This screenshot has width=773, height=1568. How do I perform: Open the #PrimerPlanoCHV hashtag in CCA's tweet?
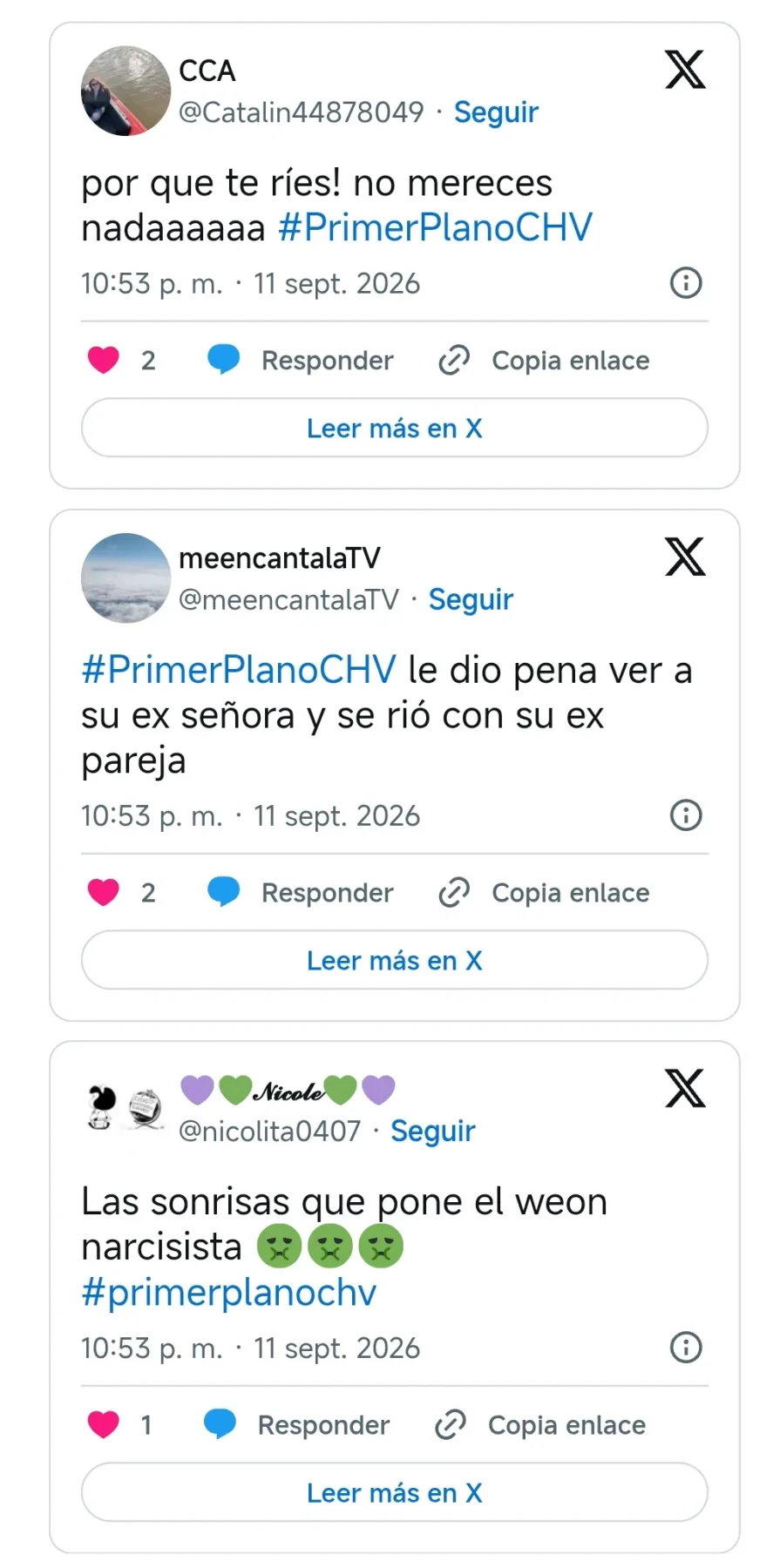[x=435, y=227]
